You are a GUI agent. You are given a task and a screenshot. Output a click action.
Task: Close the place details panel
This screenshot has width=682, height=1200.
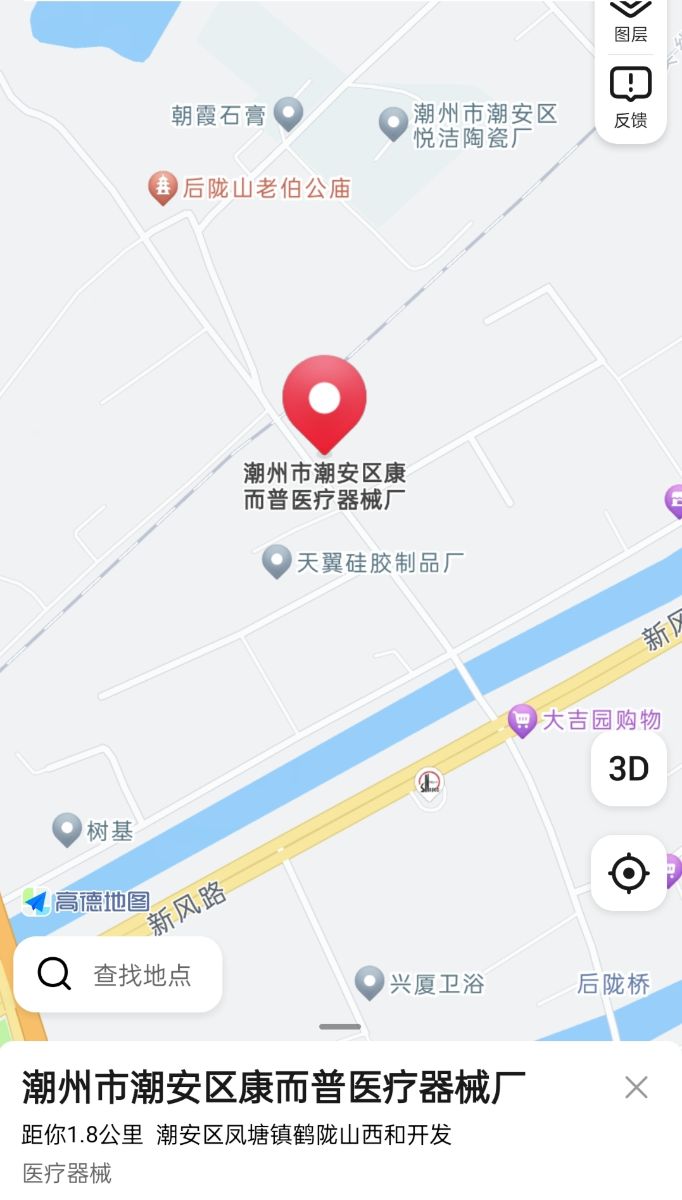[x=636, y=1087]
